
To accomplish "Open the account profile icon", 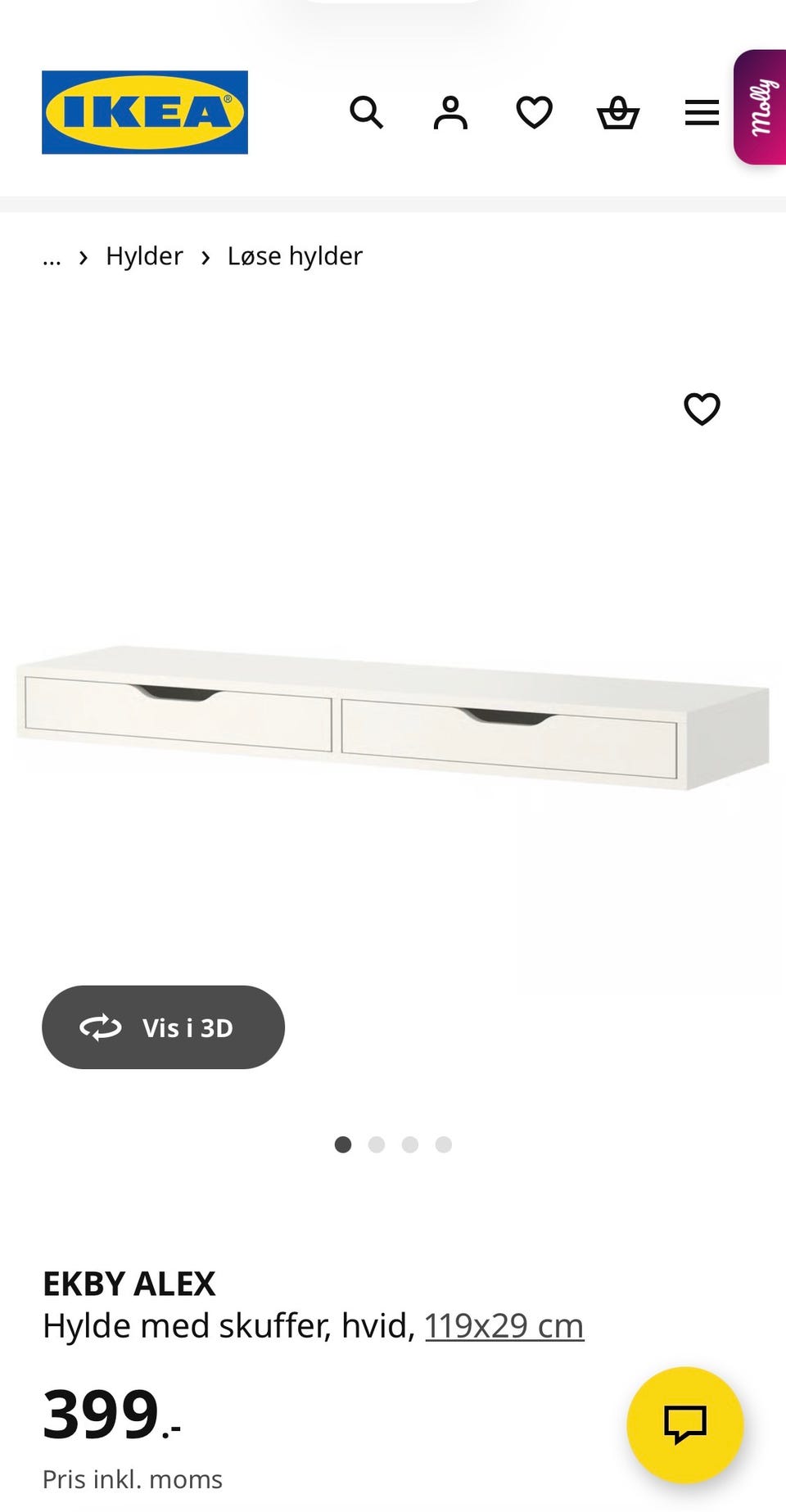I will 450,113.
